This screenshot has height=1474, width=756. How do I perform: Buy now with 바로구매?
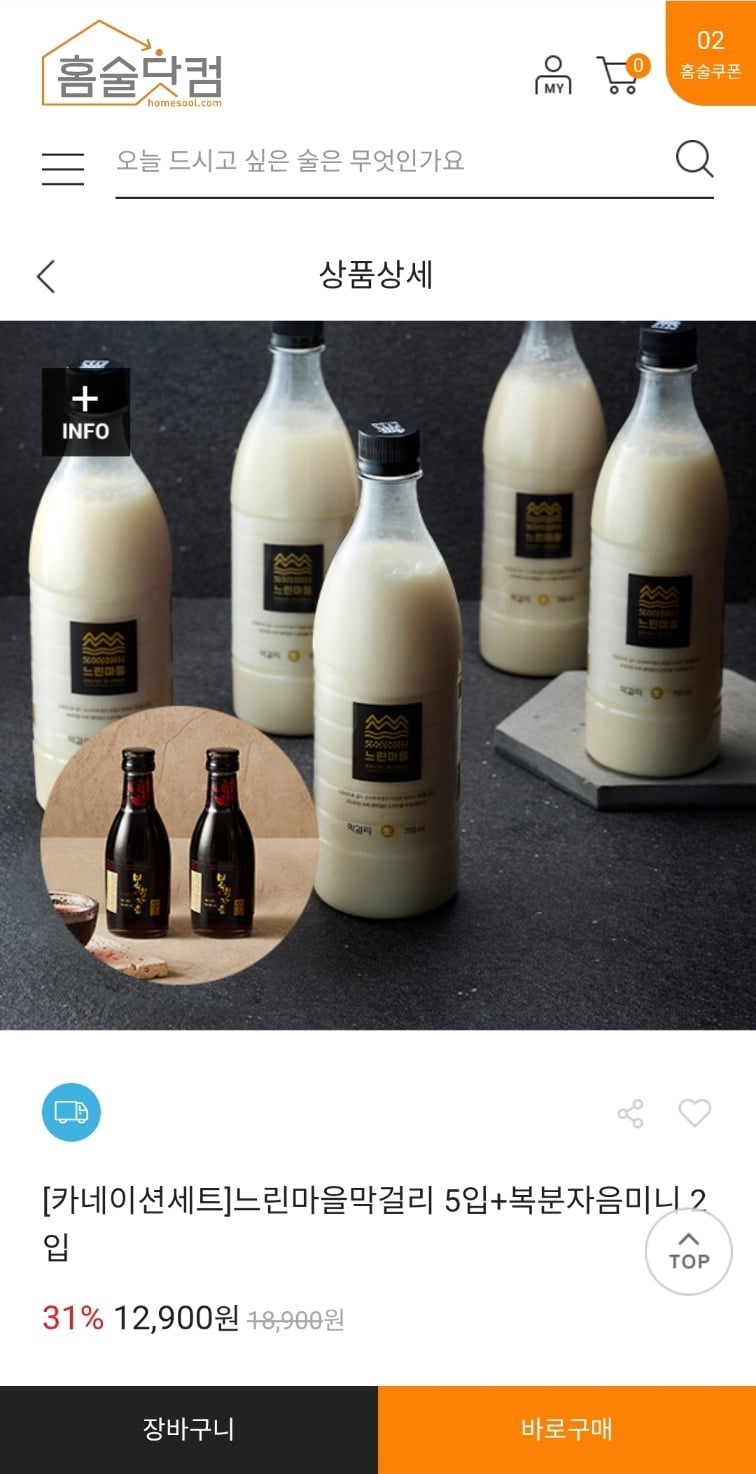[x=567, y=1429]
